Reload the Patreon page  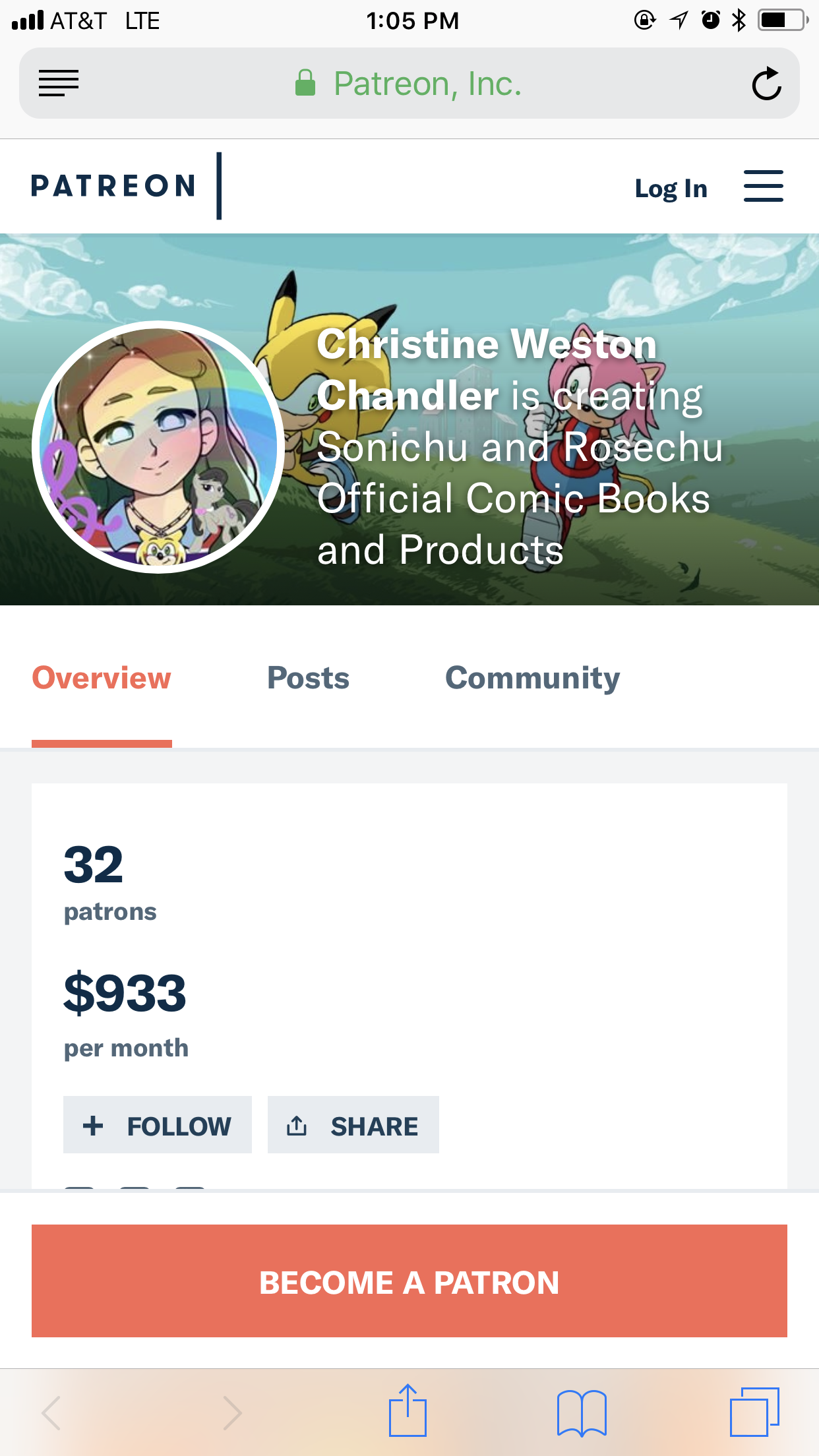[x=766, y=84]
